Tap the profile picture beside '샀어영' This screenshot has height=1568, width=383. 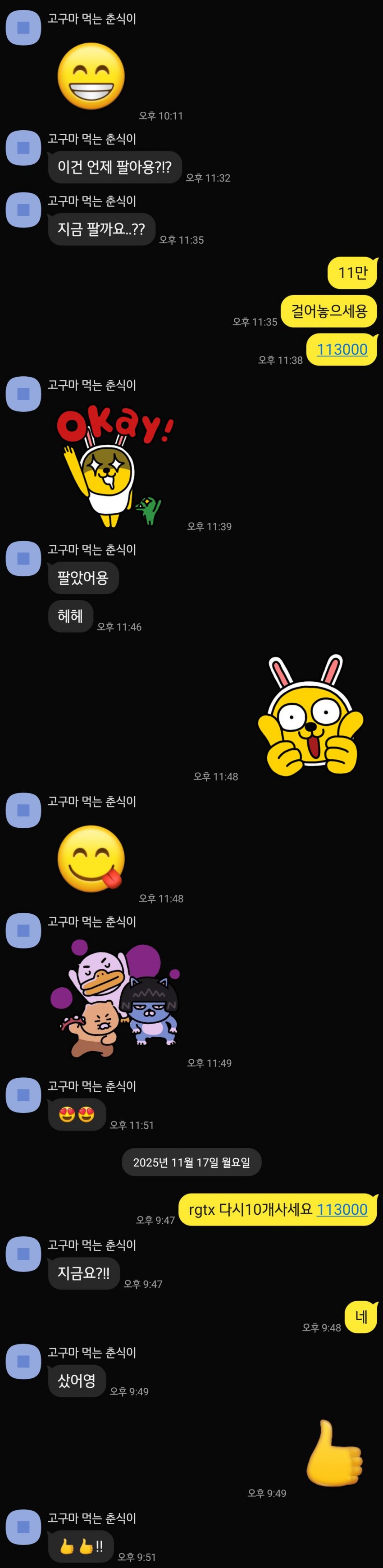pos(23,1361)
